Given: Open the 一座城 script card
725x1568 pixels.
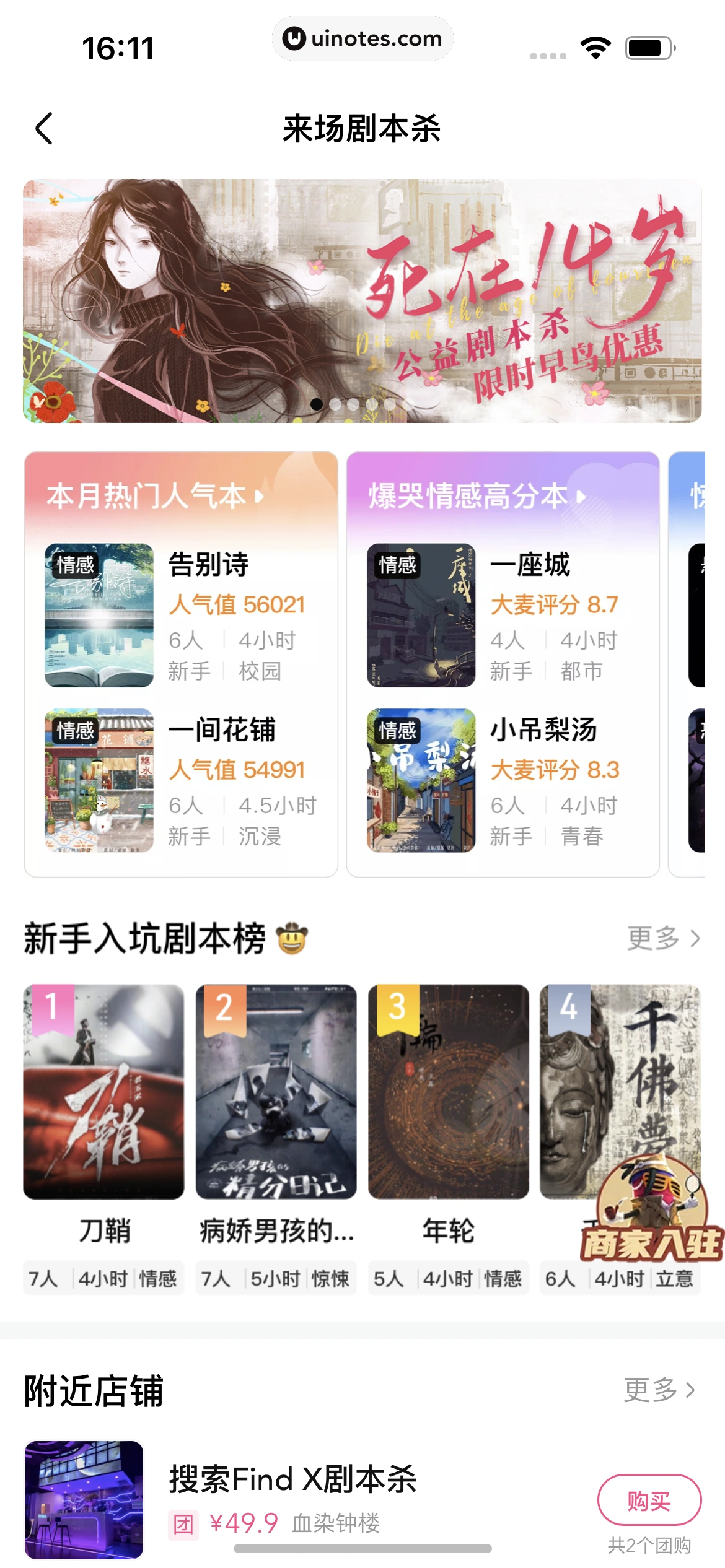Looking at the screenshot, I should tap(502, 615).
